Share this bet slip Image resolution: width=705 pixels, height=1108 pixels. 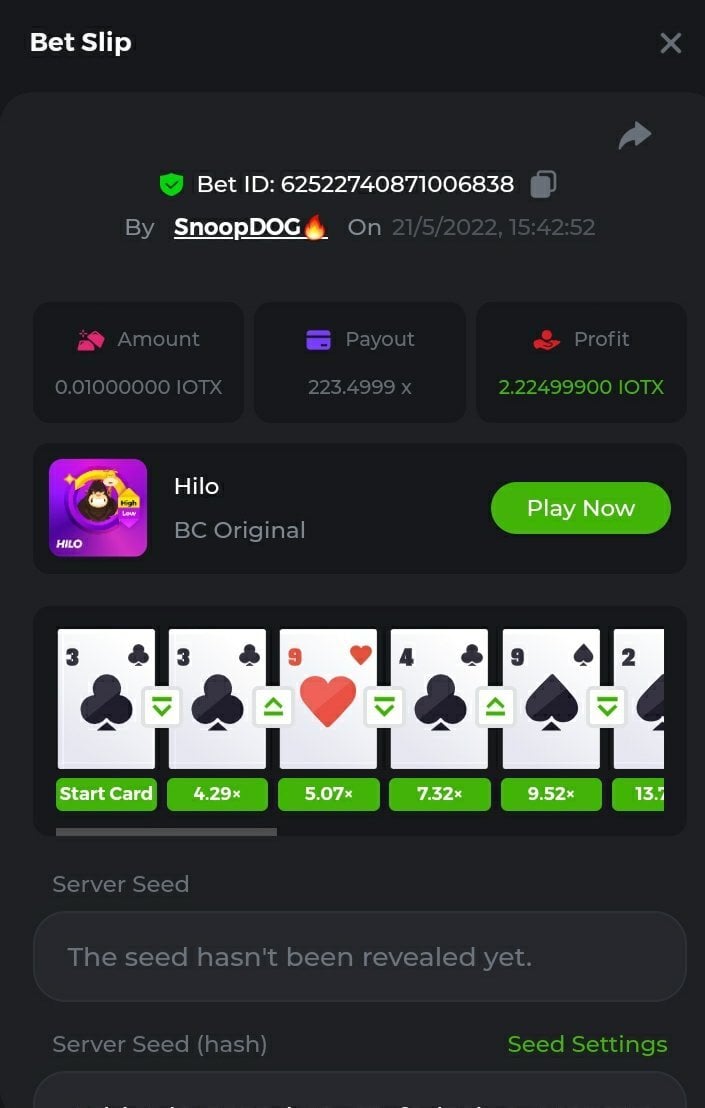pyautogui.click(x=634, y=136)
